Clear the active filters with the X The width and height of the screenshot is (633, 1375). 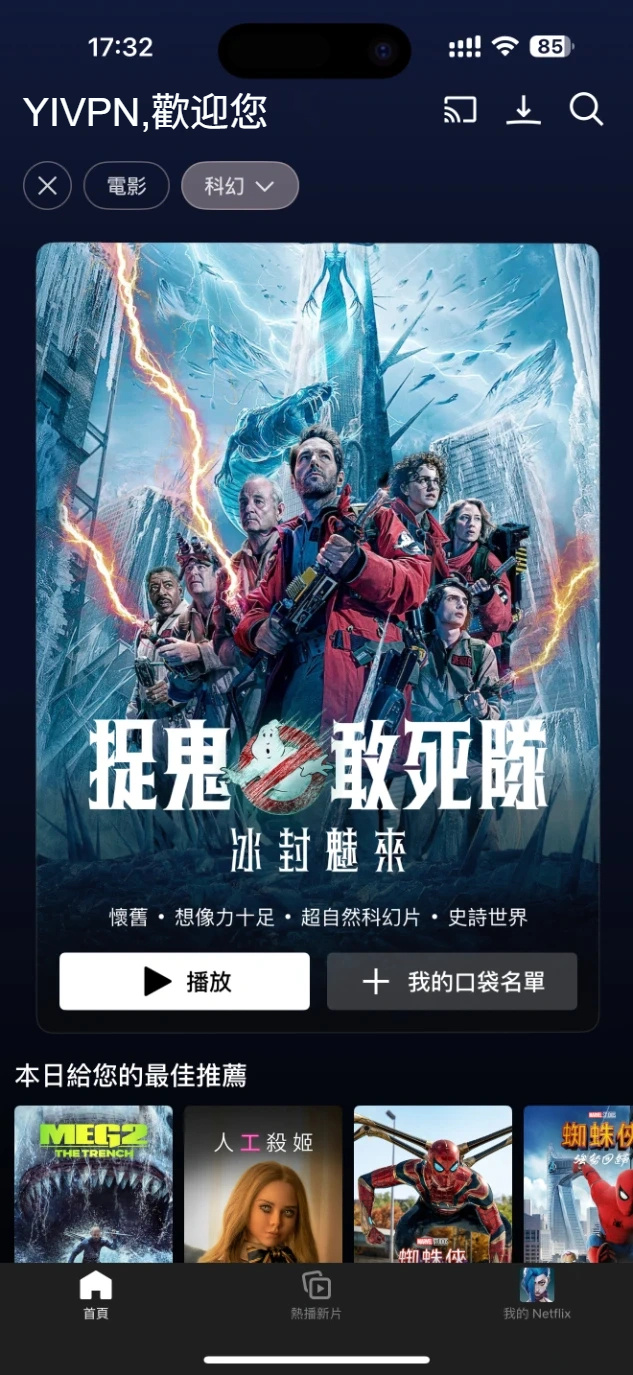tap(47, 186)
